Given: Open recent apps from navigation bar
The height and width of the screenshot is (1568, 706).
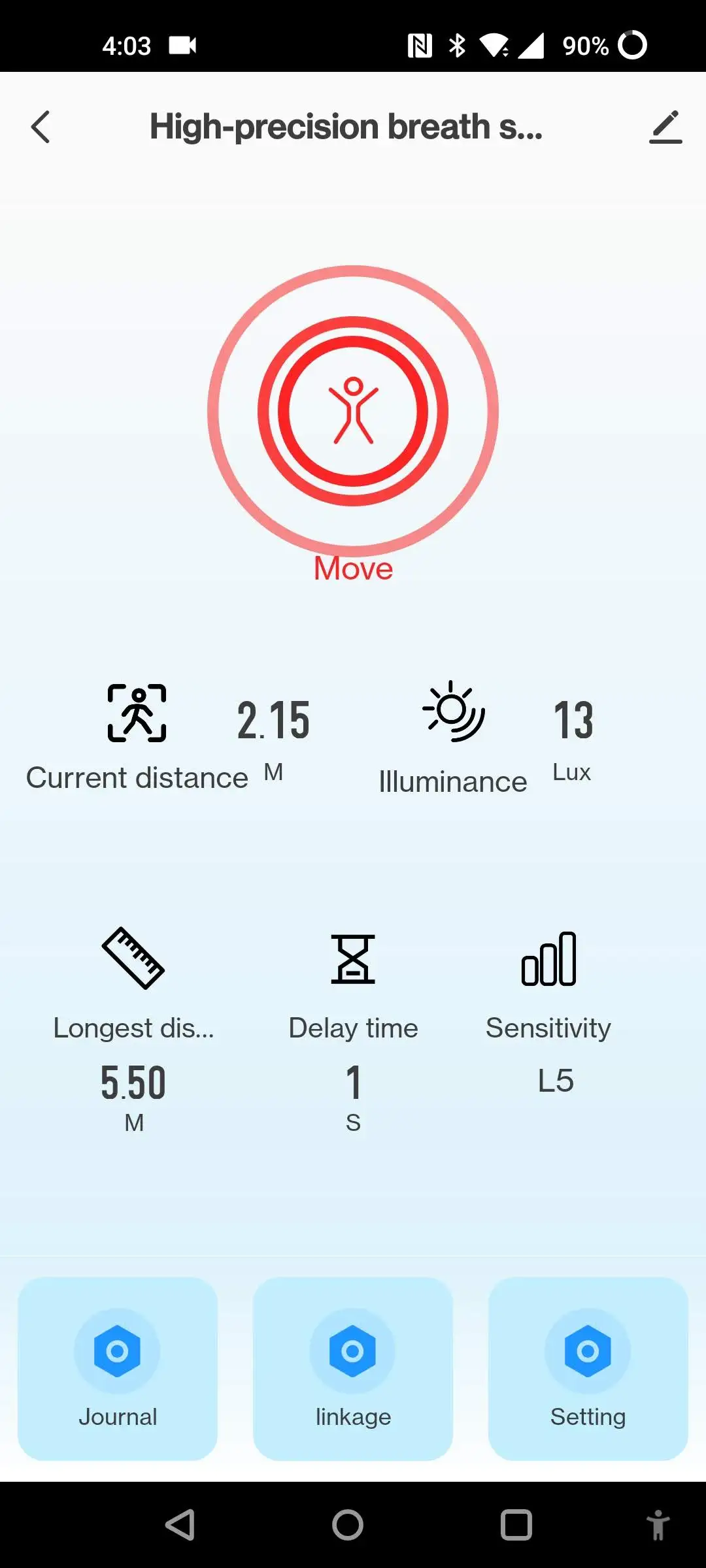Looking at the screenshot, I should (516, 1525).
